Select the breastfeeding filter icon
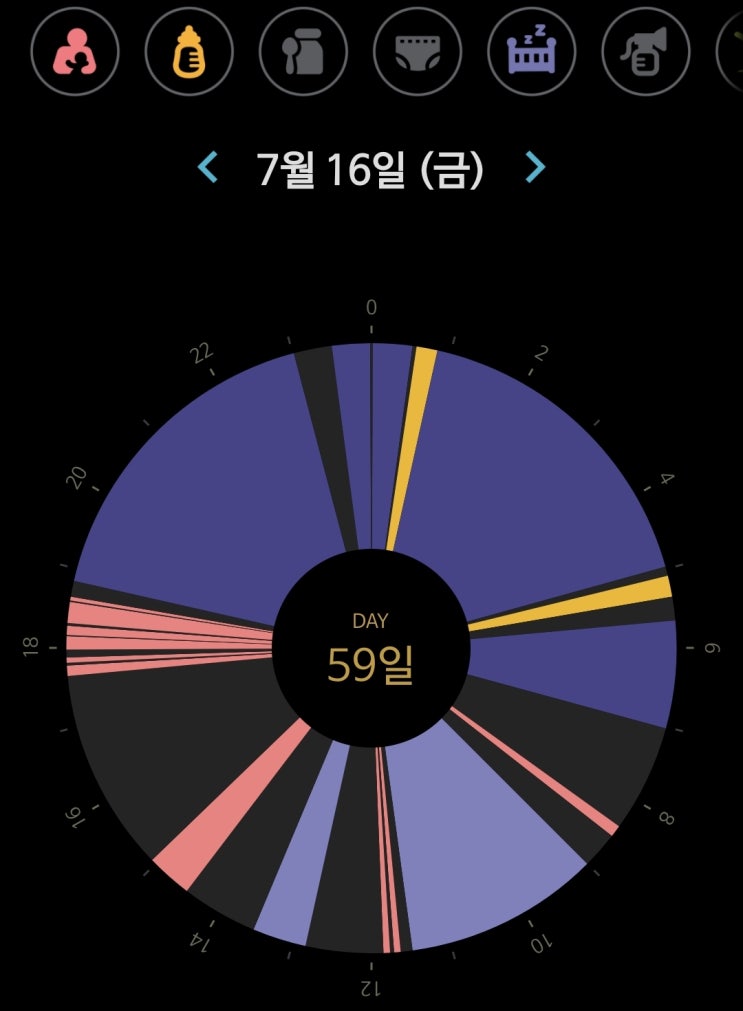743x1011 pixels. click(x=75, y=52)
